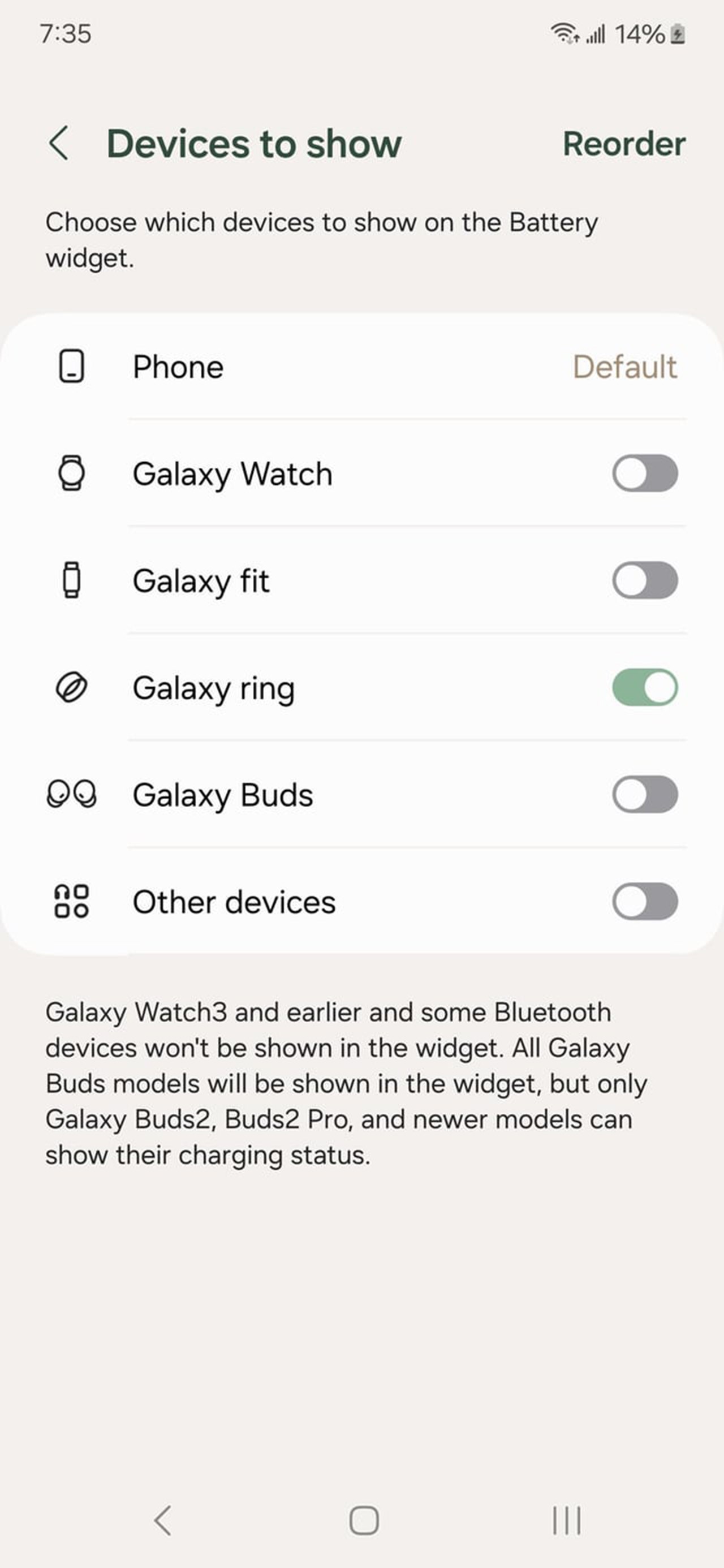Tap the Galaxy fit icon
The width and height of the screenshot is (724, 1568).
(71, 581)
